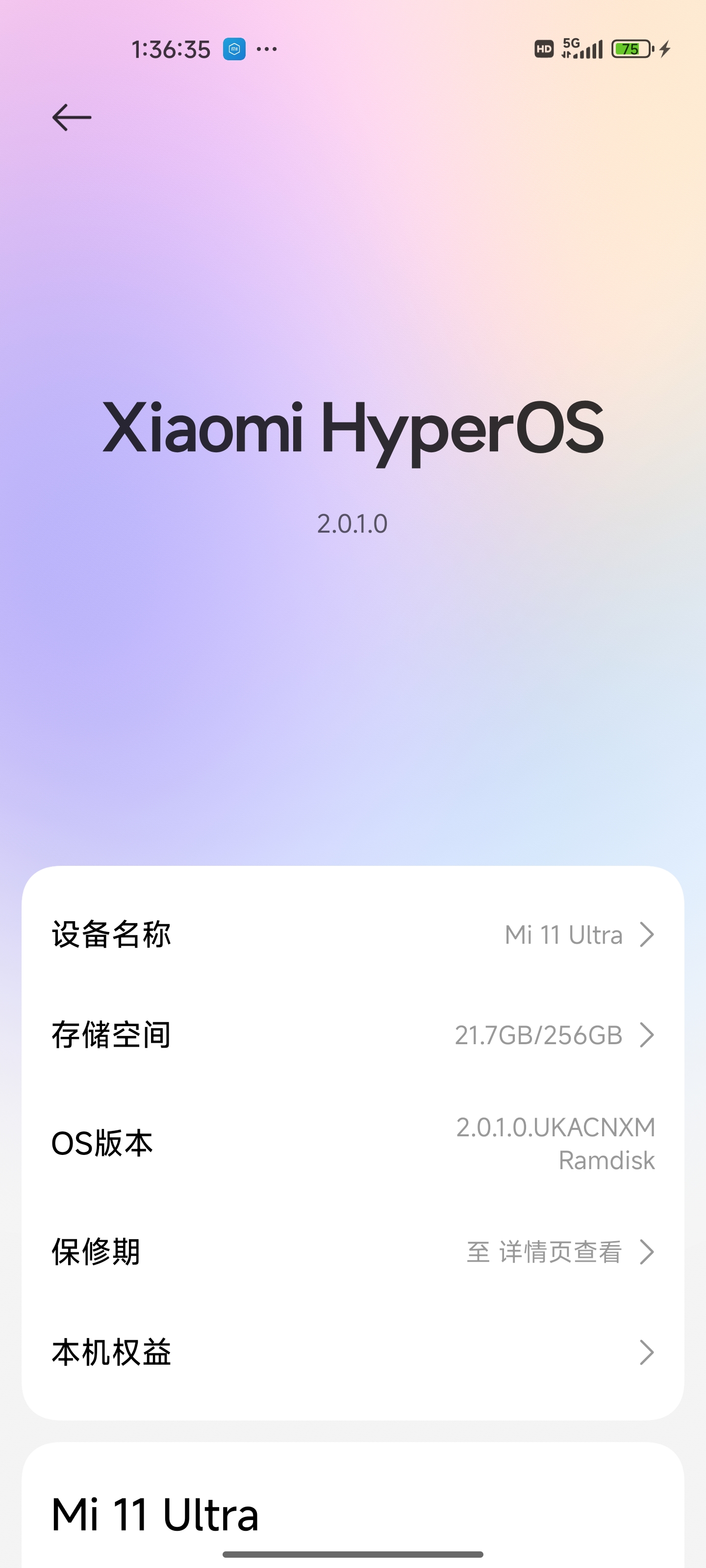Open 保修期 warranty details
The height and width of the screenshot is (1568, 706).
[353, 1252]
